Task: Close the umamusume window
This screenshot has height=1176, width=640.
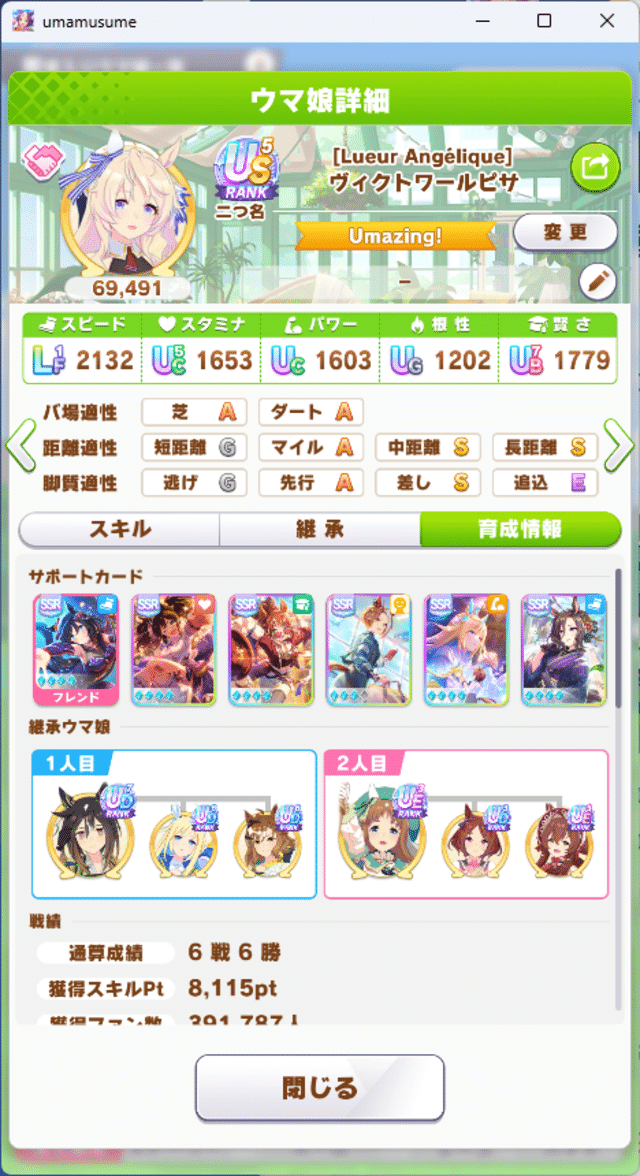Action: coord(606,21)
